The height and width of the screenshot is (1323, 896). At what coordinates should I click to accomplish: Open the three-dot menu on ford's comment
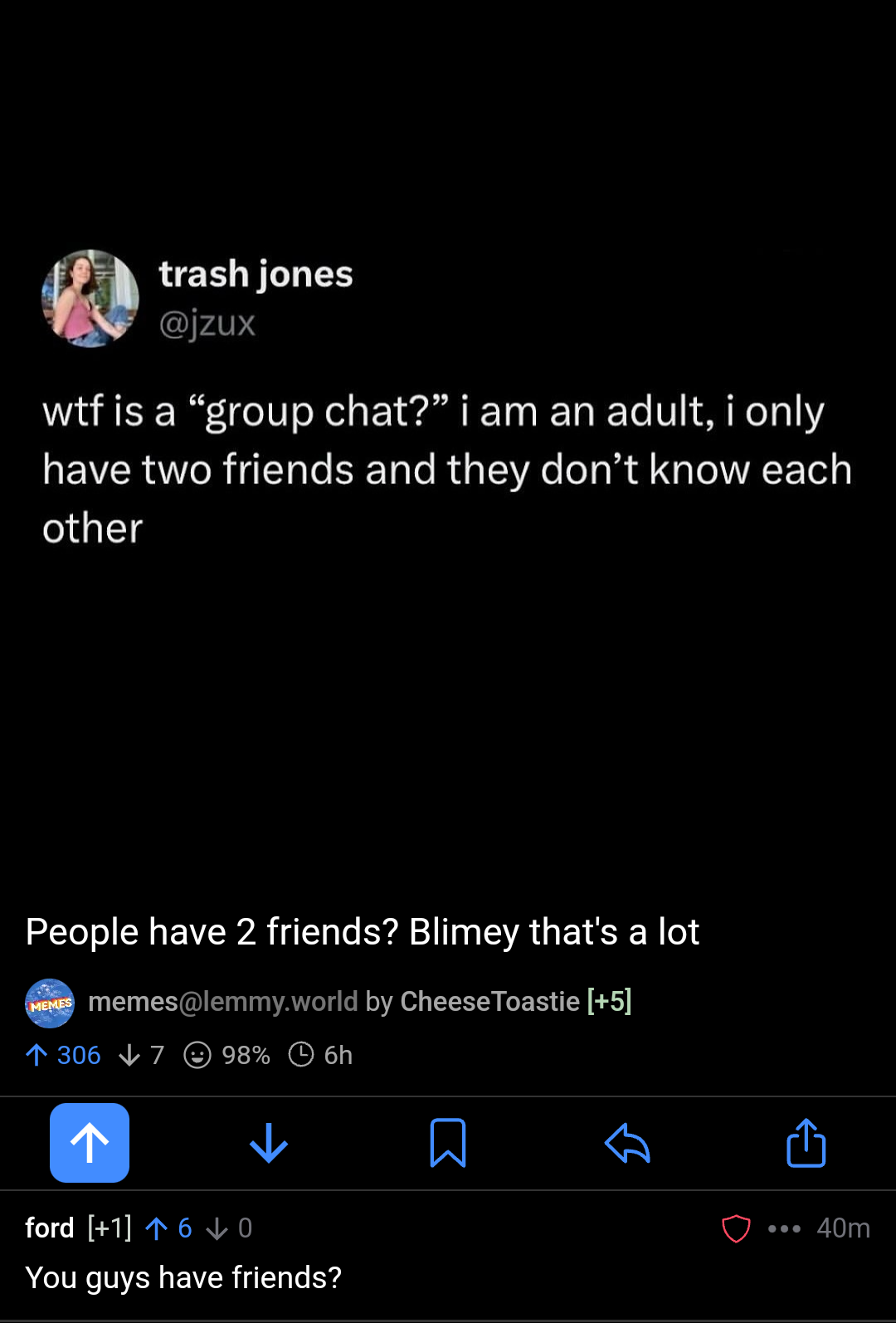[784, 1228]
